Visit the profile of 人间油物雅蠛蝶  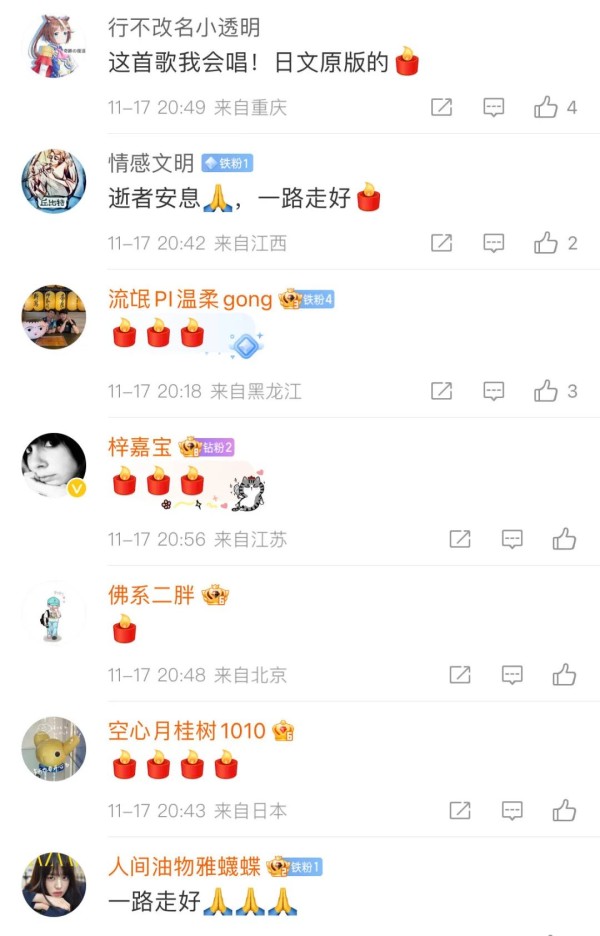54,885
